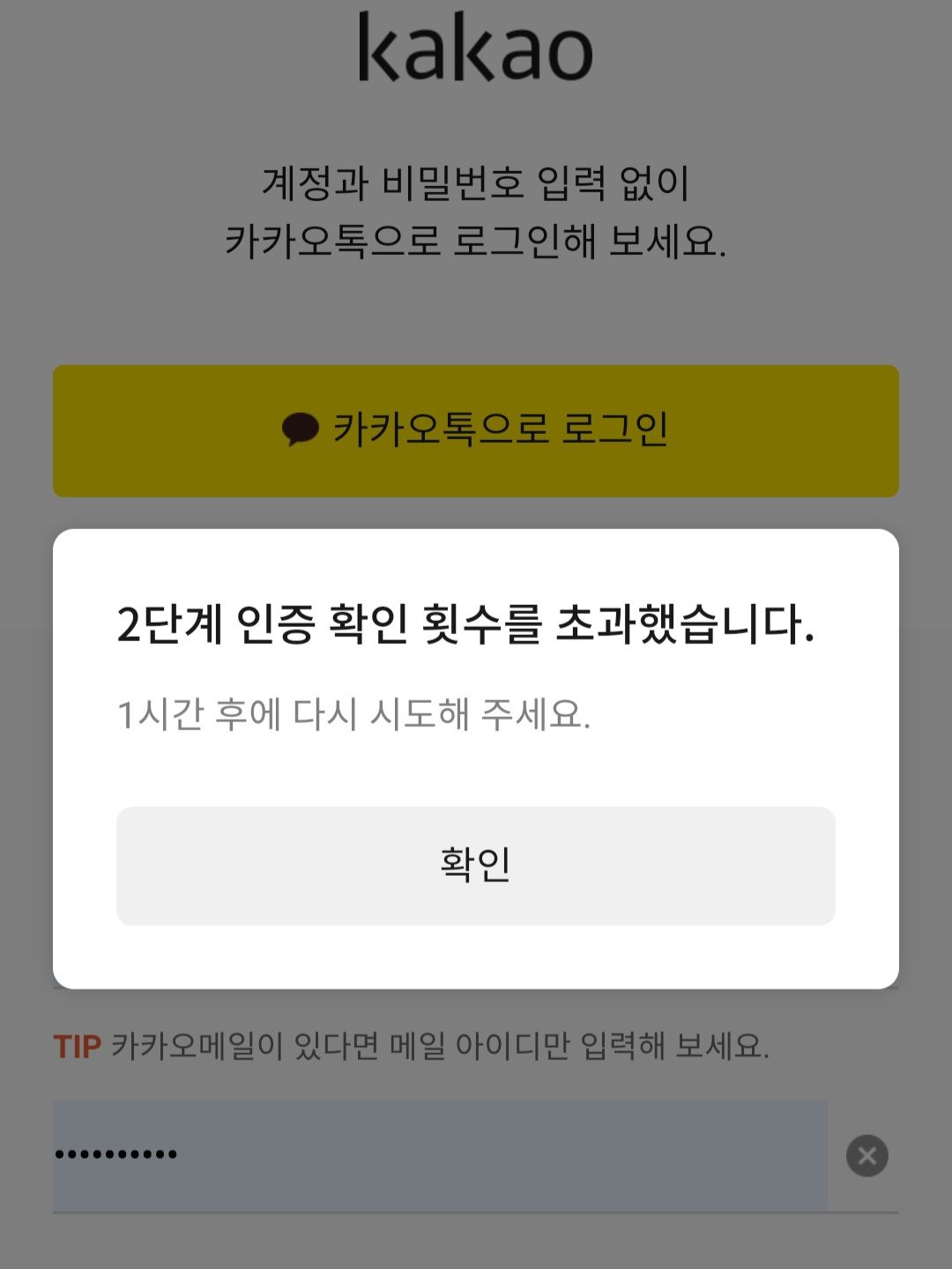Click the X icon to clear the password field
Image resolution: width=952 pixels, height=1269 pixels.
click(x=867, y=1153)
